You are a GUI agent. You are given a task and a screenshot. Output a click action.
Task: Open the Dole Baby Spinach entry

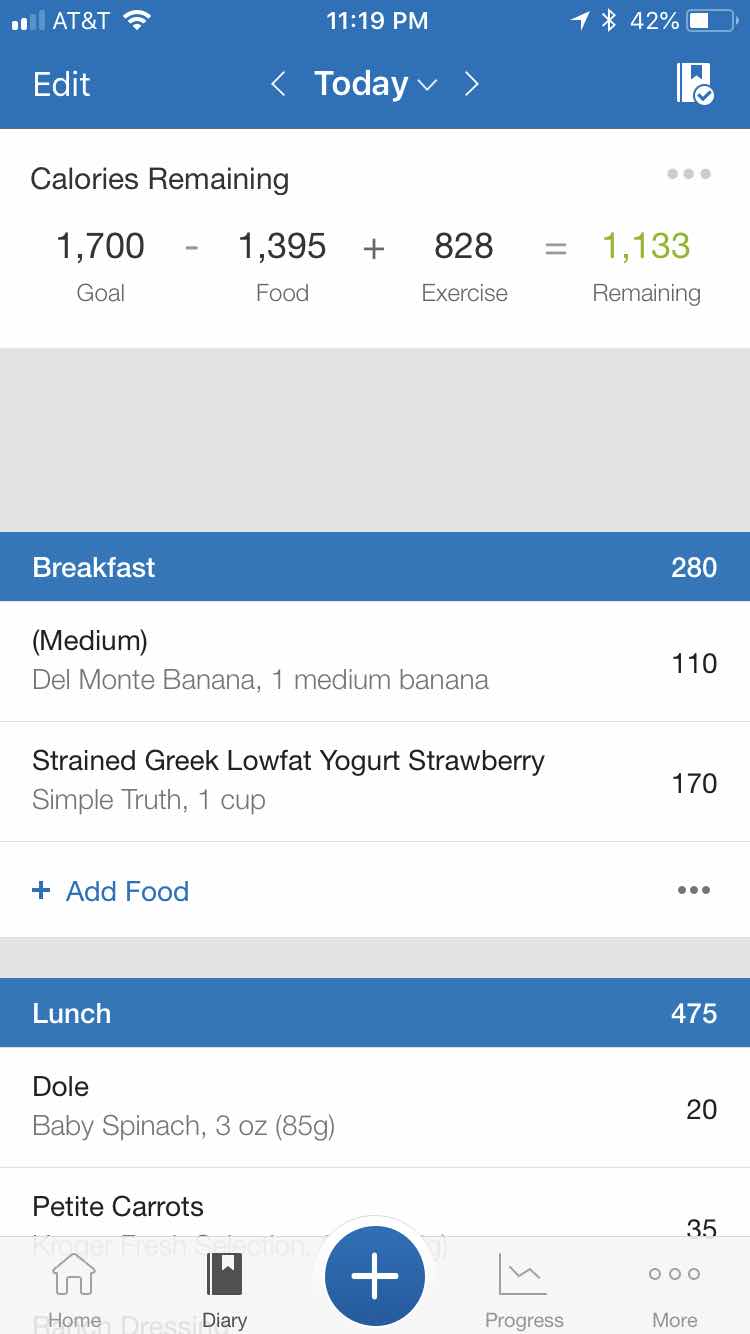tap(375, 1107)
